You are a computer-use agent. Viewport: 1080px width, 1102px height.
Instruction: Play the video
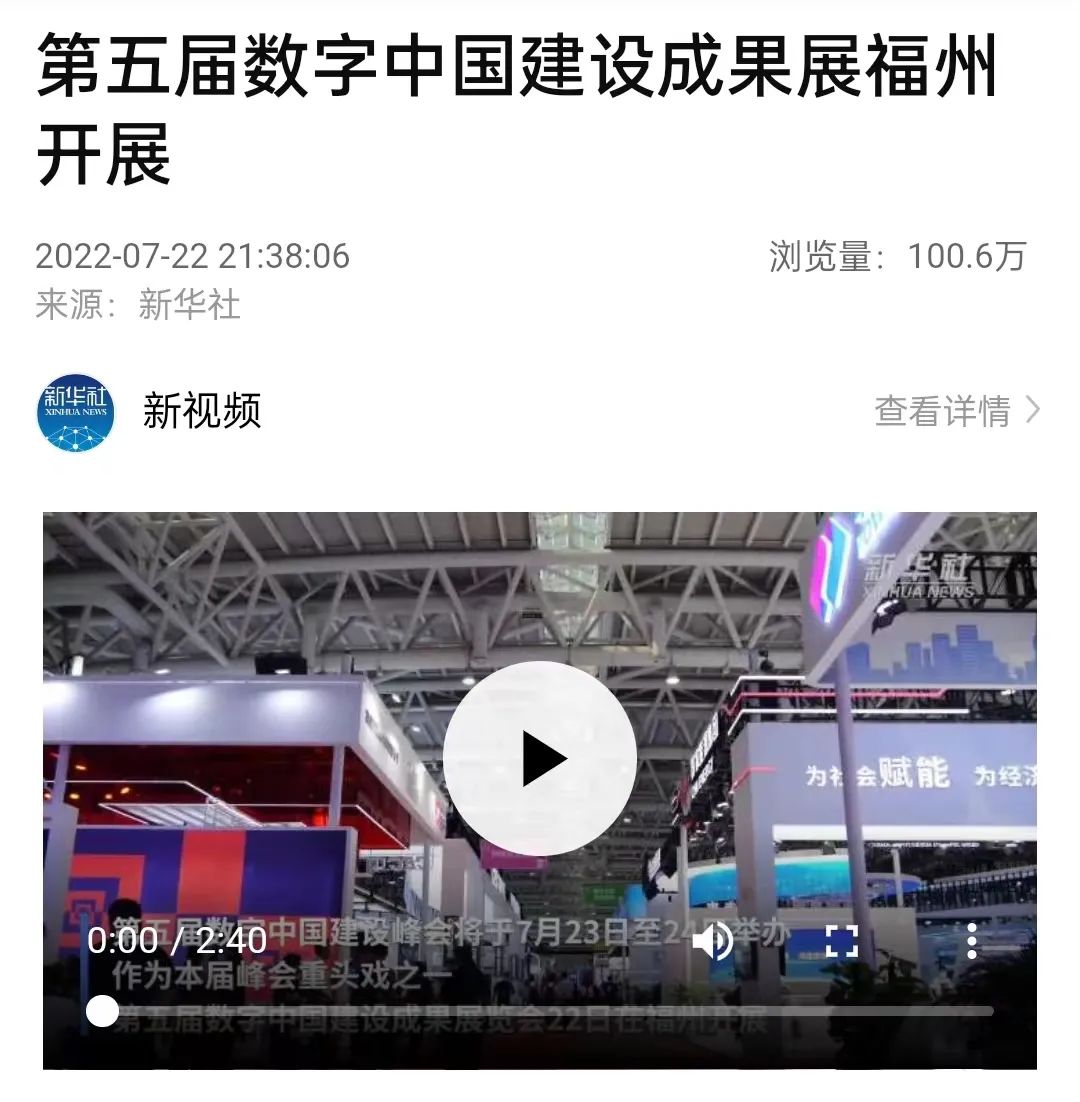point(539,758)
